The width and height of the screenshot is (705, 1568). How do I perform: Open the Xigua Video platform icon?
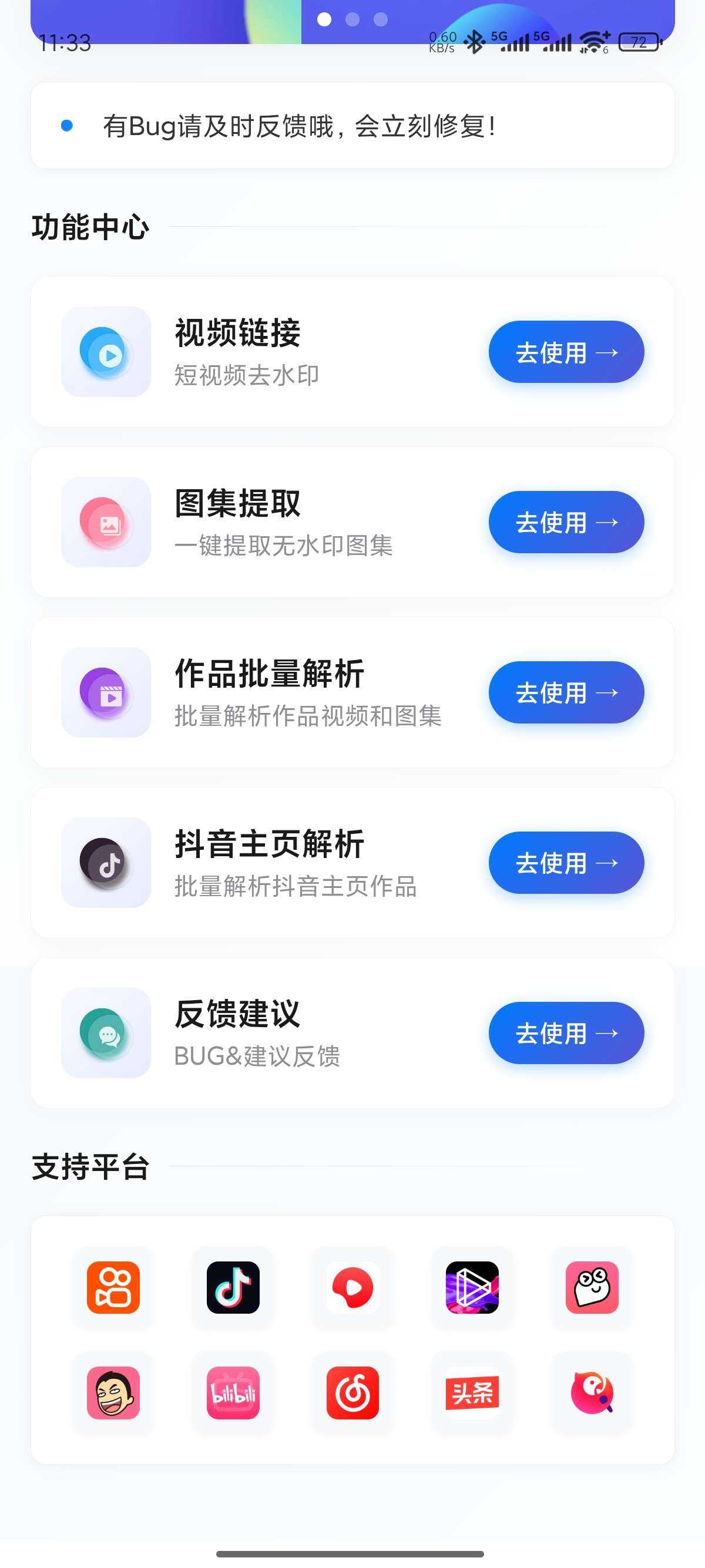click(352, 1288)
